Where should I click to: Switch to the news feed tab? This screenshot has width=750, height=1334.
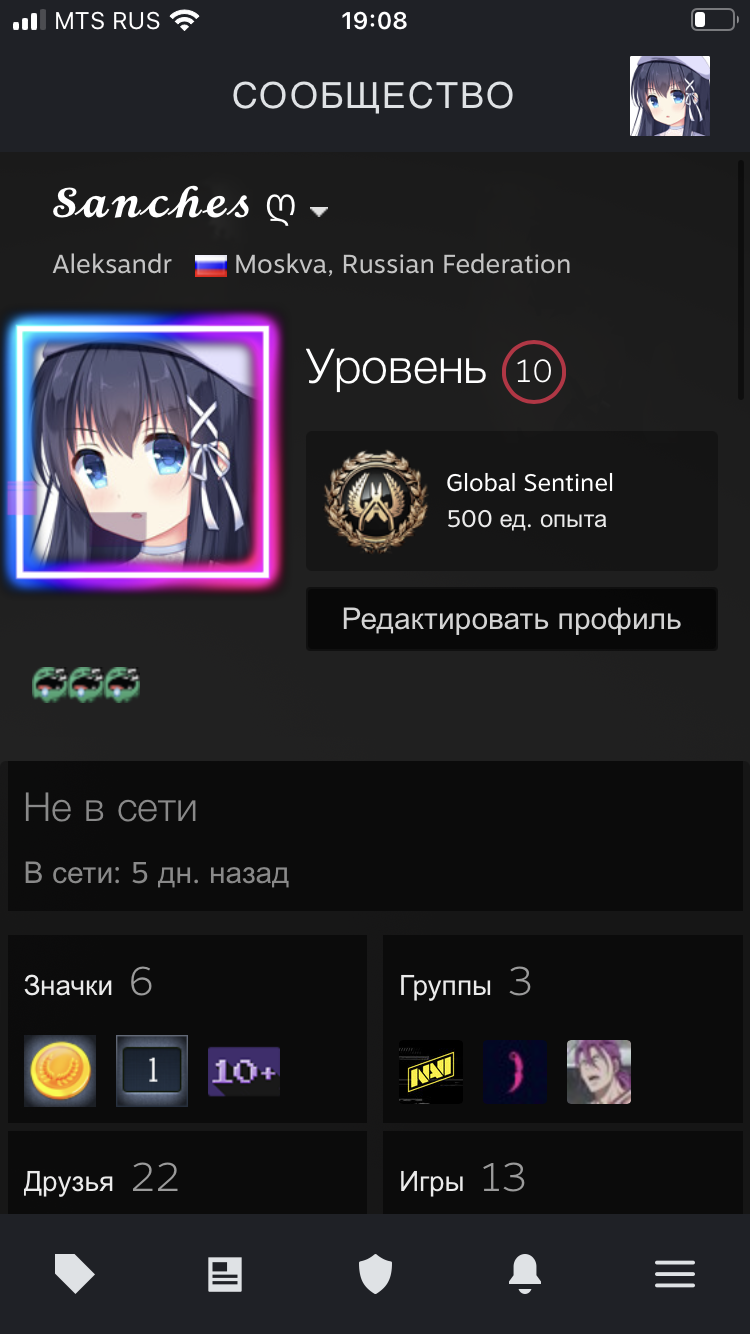[225, 1274]
